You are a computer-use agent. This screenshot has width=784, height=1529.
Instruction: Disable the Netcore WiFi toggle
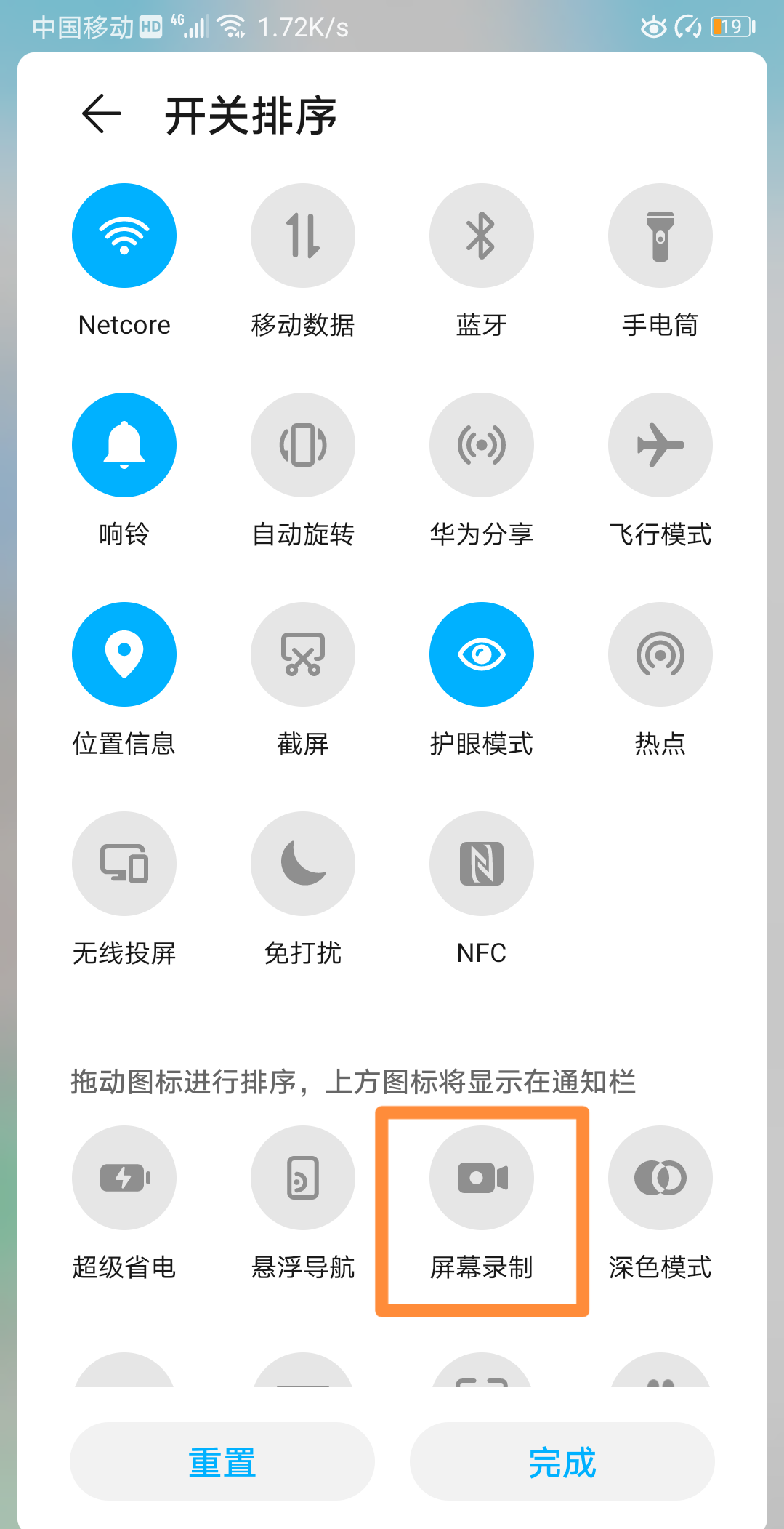click(124, 235)
